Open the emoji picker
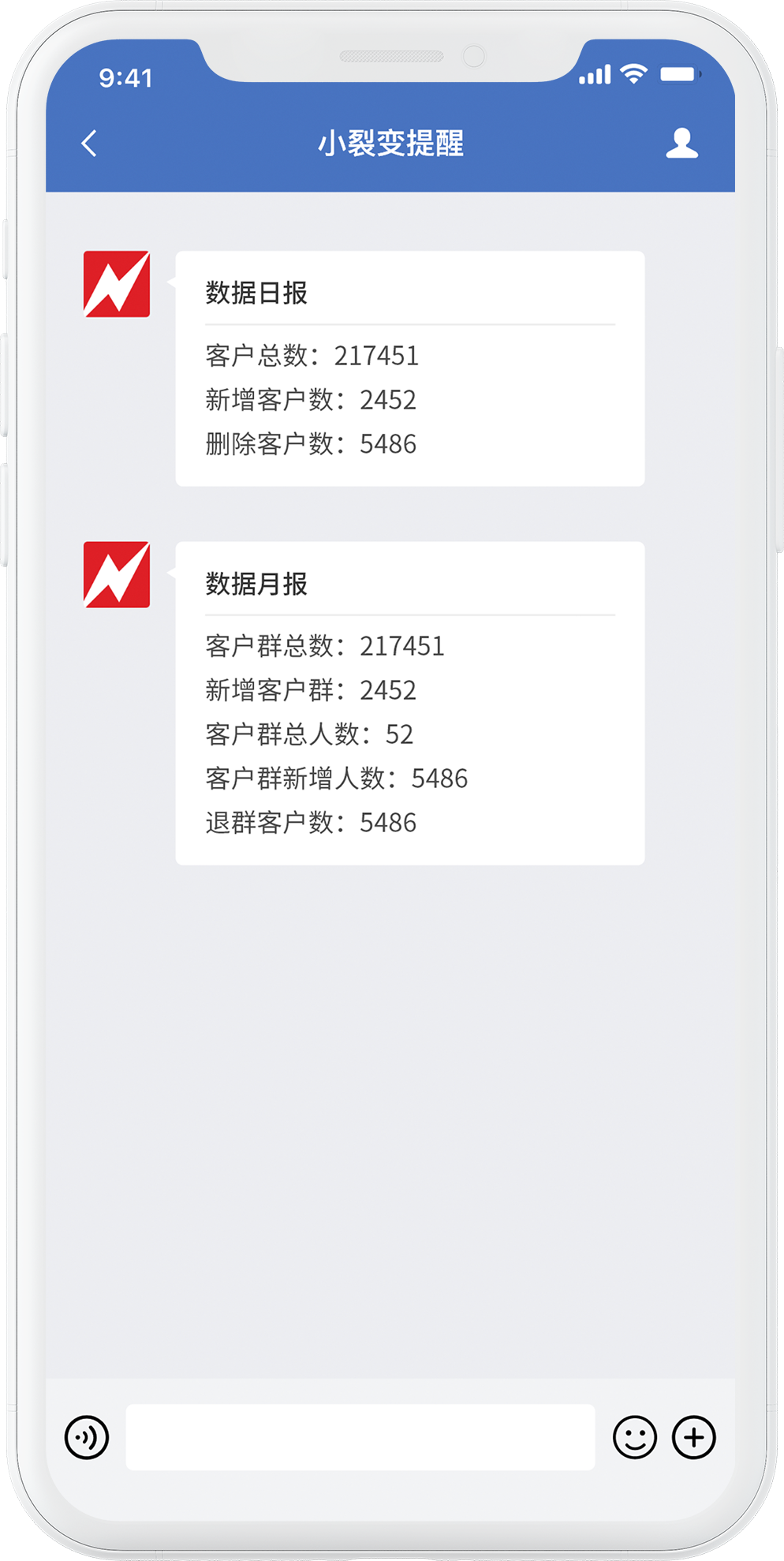Image resolution: width=784 pixels, height=1561 pixels. click(x=635, y=1437)
